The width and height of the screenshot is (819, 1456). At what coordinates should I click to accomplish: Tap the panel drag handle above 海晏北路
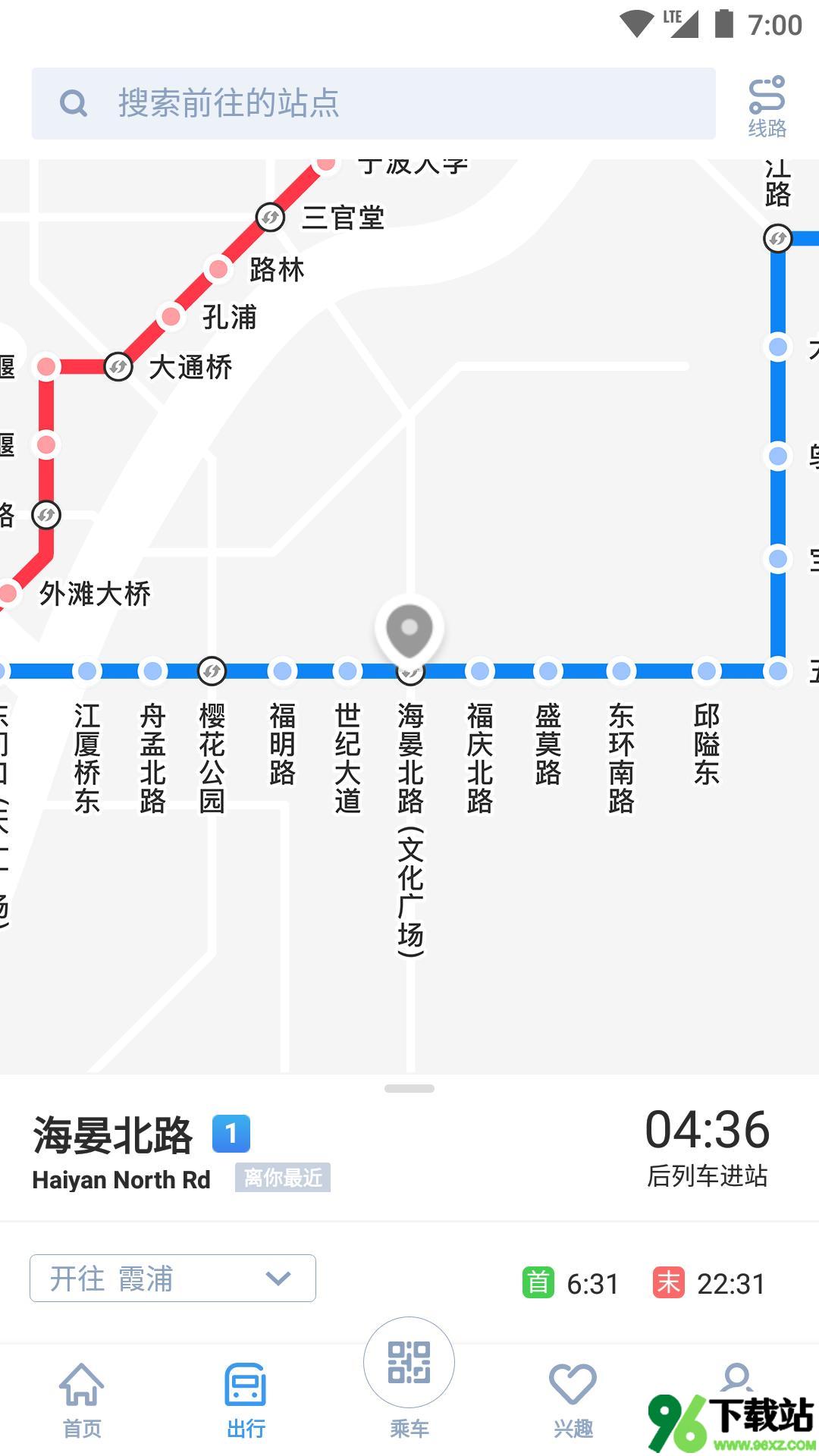click(x=409, y=1088)
